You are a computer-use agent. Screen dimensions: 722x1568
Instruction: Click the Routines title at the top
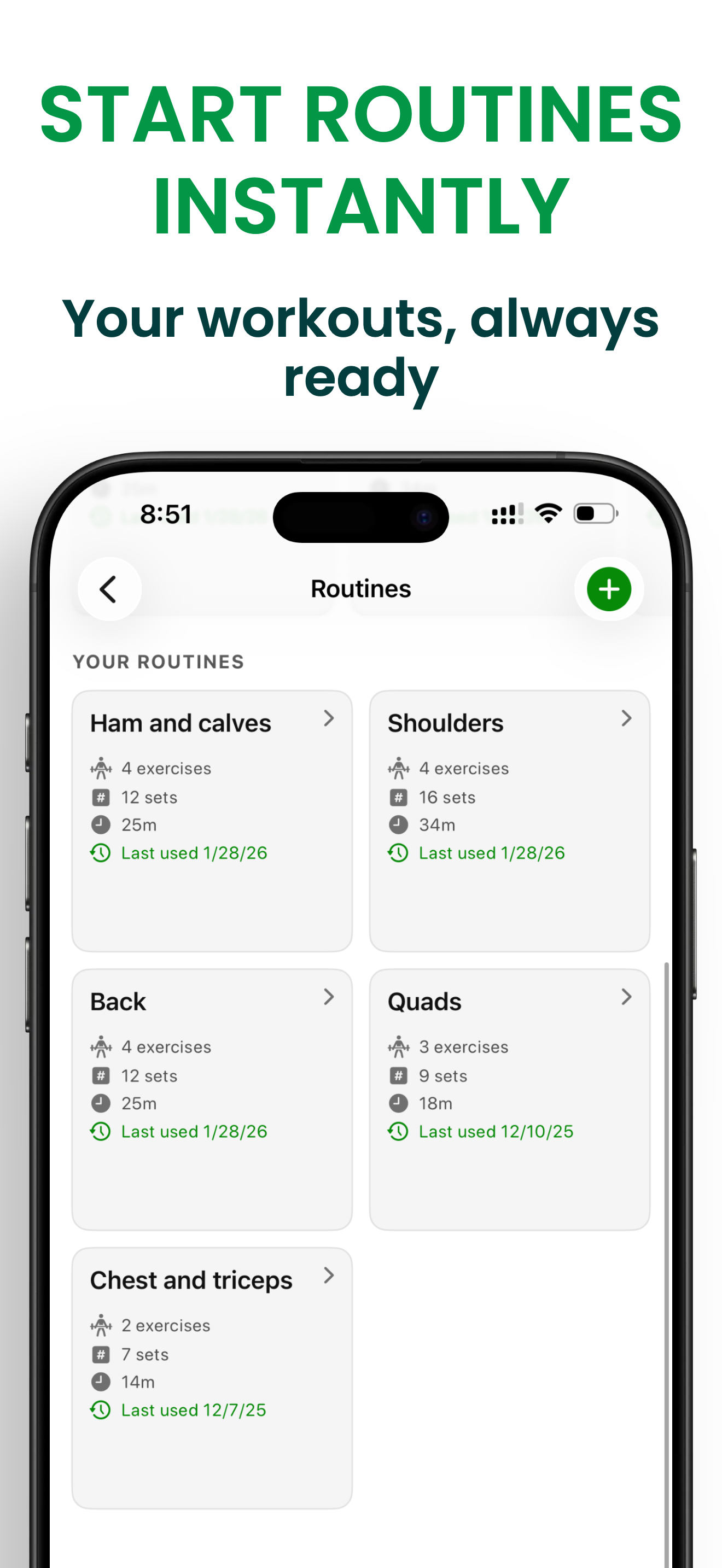click(x=360, y=588)
